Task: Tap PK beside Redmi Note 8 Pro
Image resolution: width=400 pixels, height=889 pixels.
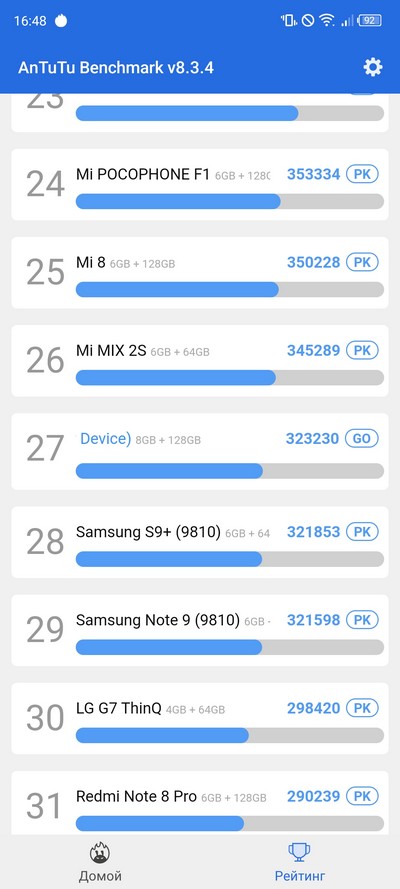Action: 362,797
